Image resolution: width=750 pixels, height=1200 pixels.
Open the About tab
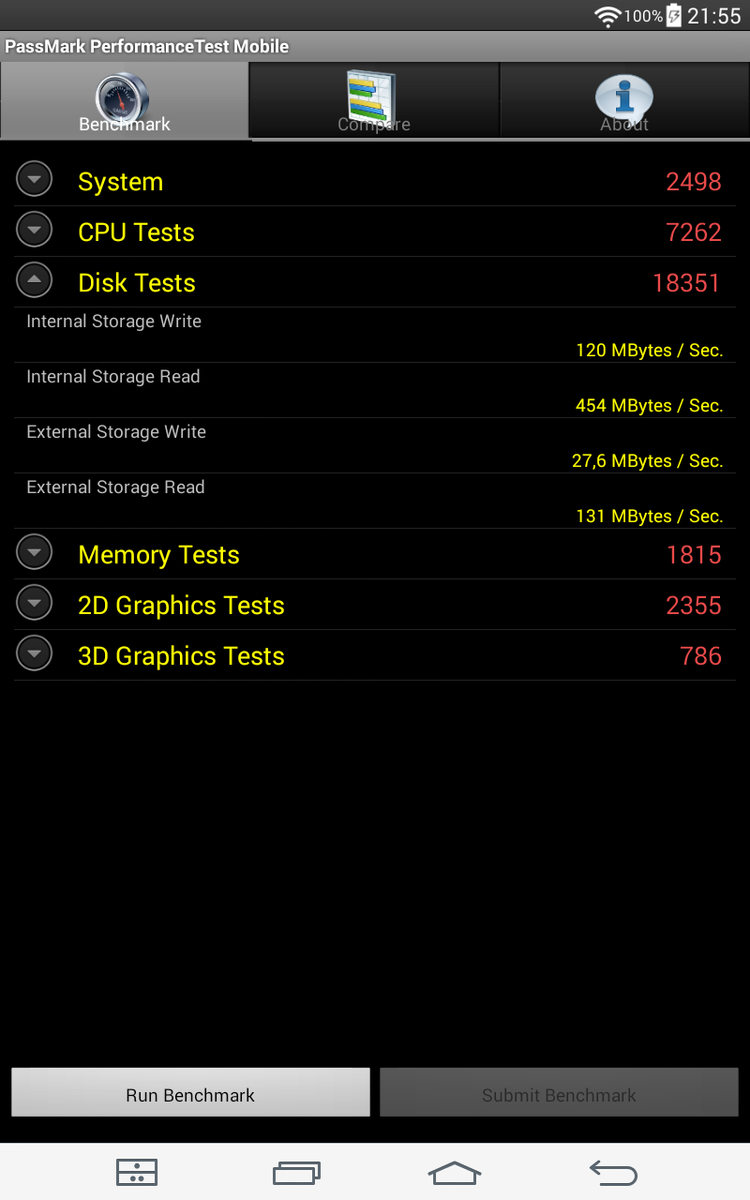(624, 101)
